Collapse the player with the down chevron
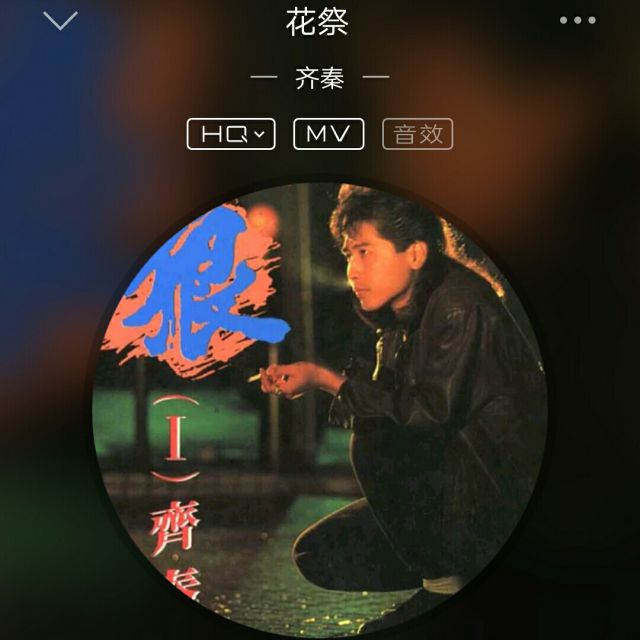Image resolution: width=640 pixels, height=640 pixels. click(60, 20)
